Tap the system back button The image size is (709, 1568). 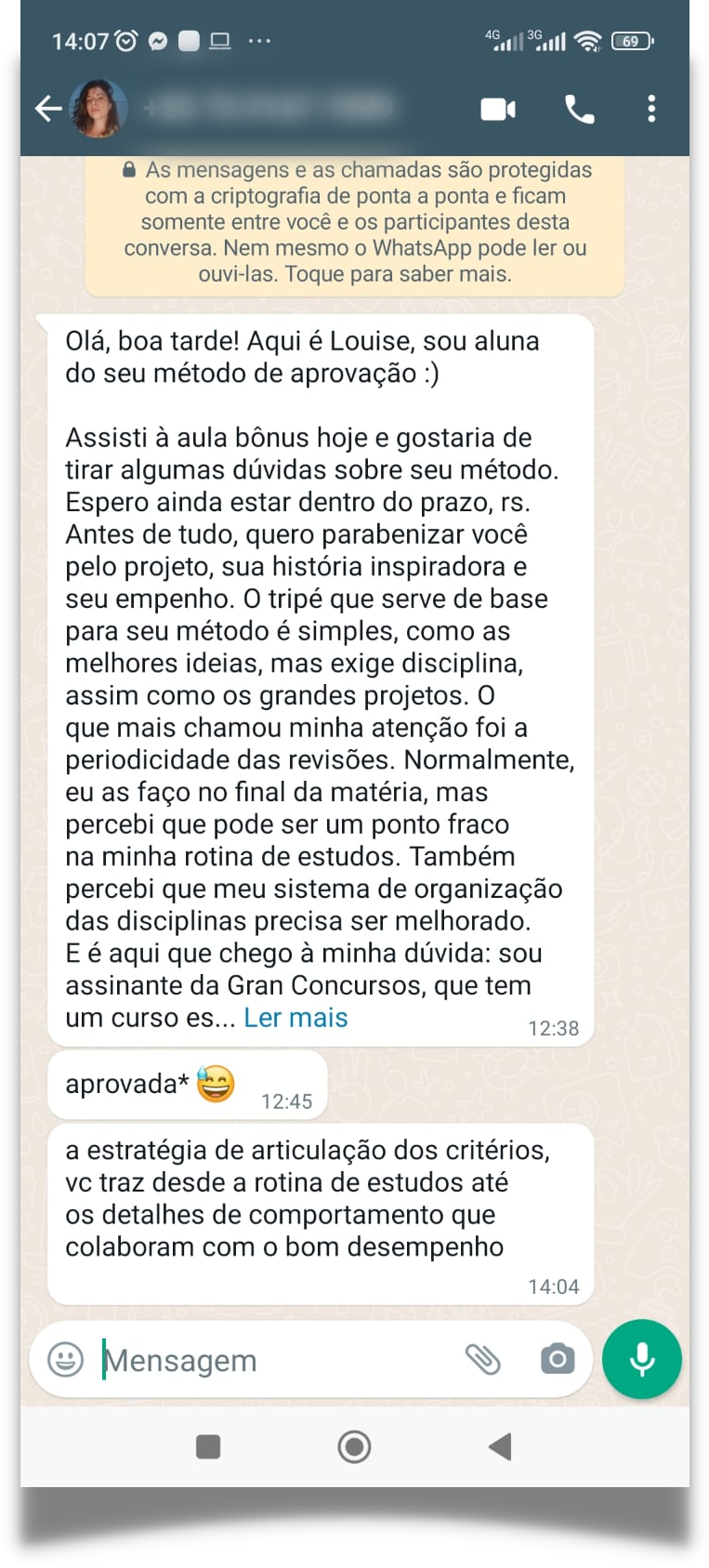pyautogui.click(x=500, y=1446)
